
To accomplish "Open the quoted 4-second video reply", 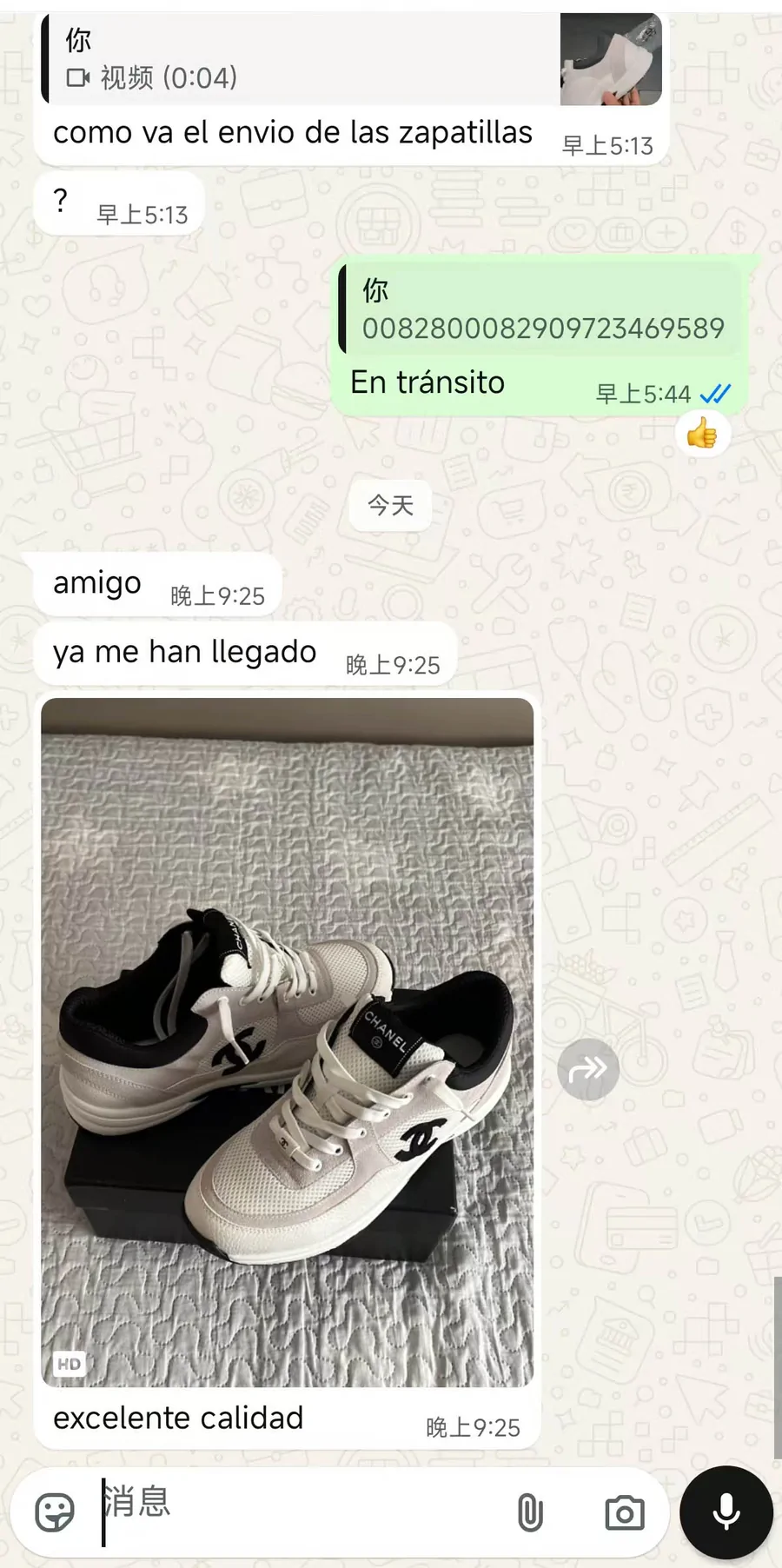I will tap(352, 59).
